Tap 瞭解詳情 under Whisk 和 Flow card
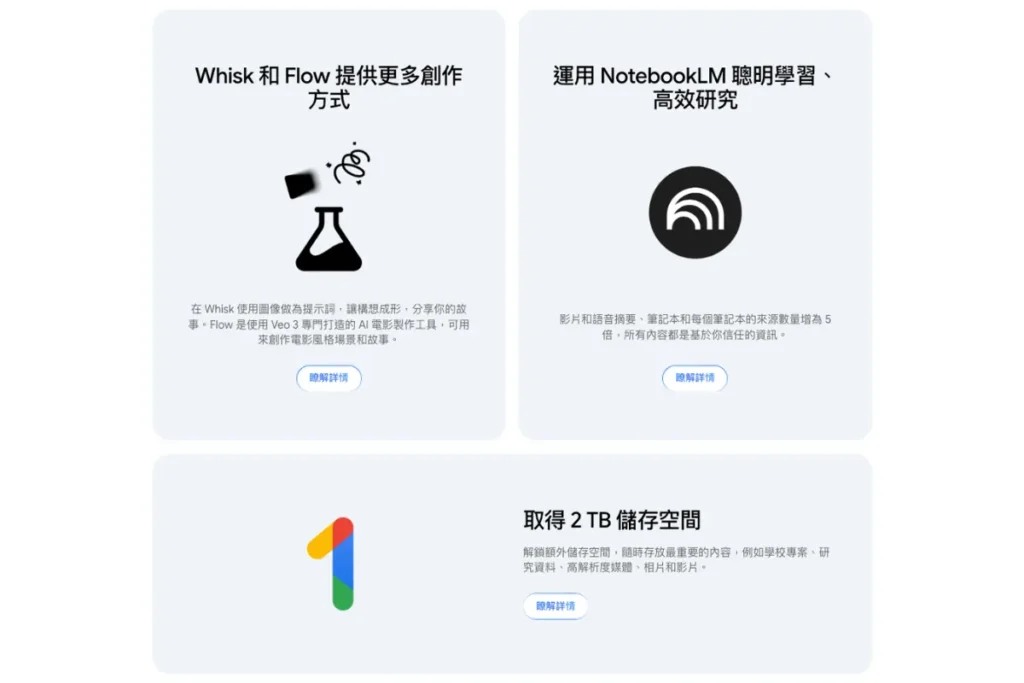This screenshot has width=1024, height=683. (328, 378)
